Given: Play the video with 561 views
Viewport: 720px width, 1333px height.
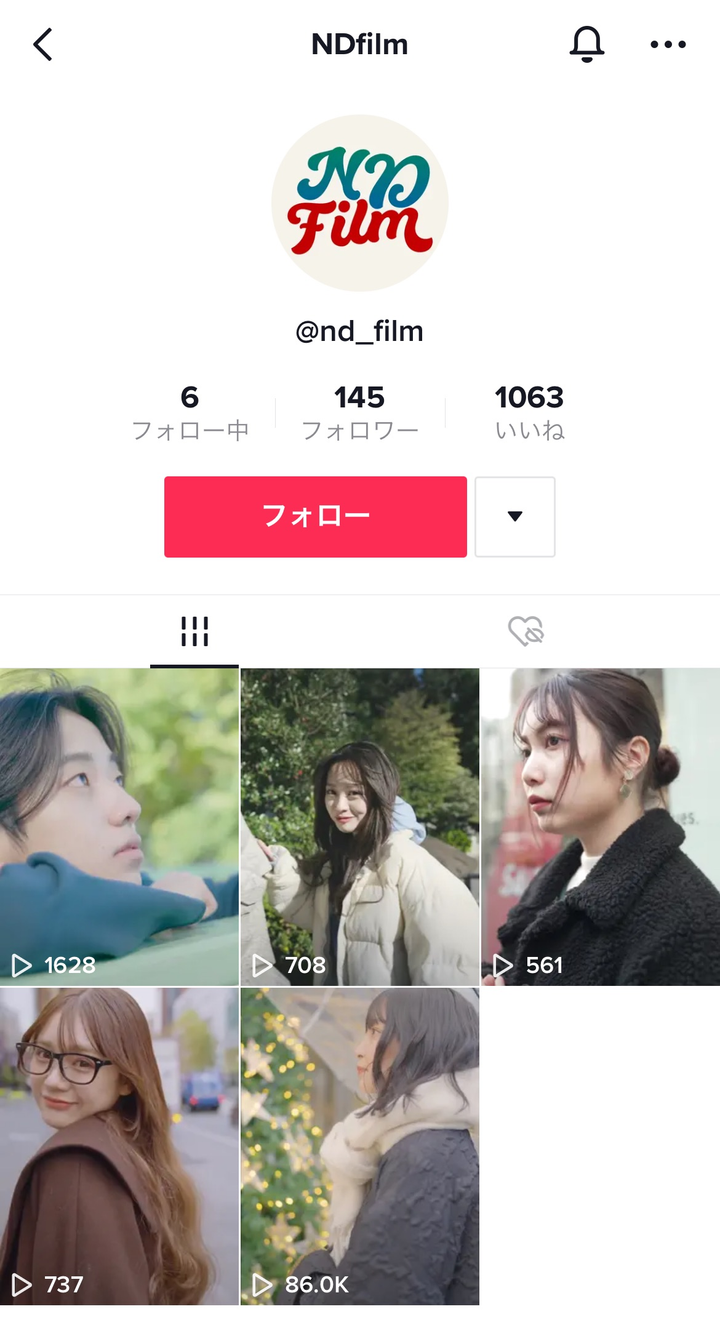Looking at the screenshot, I should click(x=600, y=827).
